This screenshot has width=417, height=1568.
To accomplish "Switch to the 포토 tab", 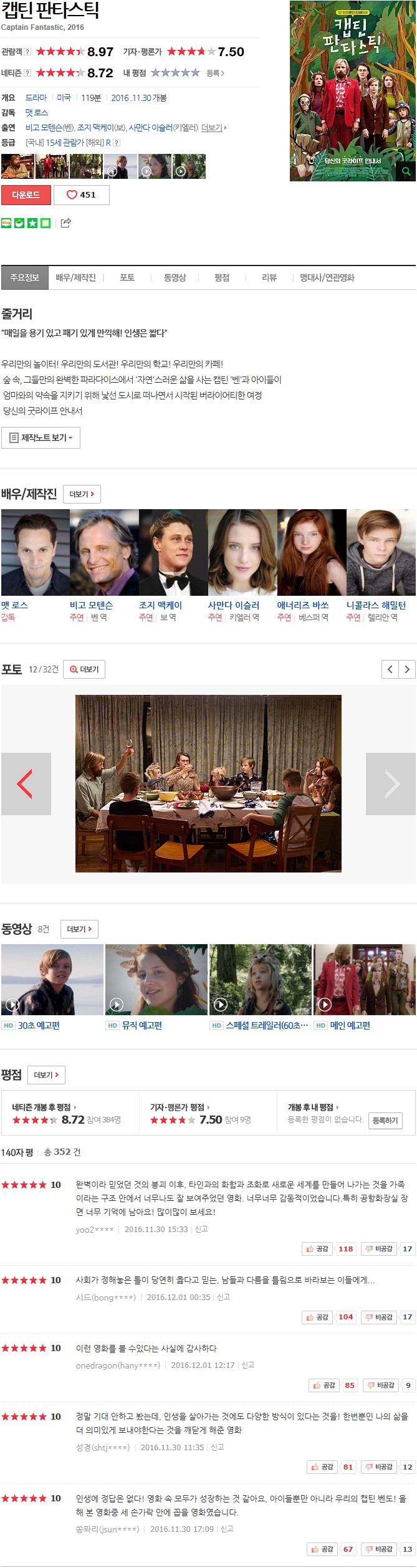I will [x=127, y=278].
